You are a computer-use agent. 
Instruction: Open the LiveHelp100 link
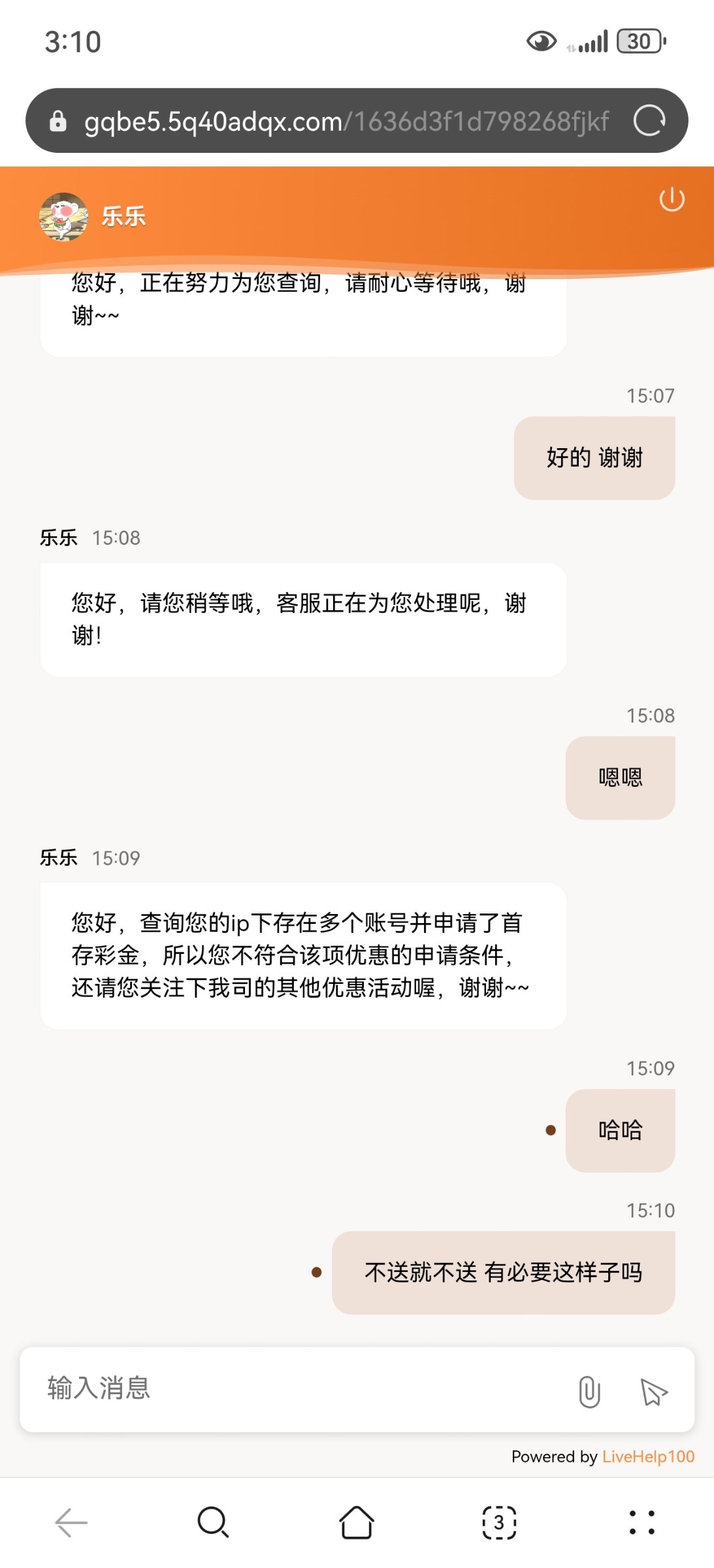tap(648, 1456)
